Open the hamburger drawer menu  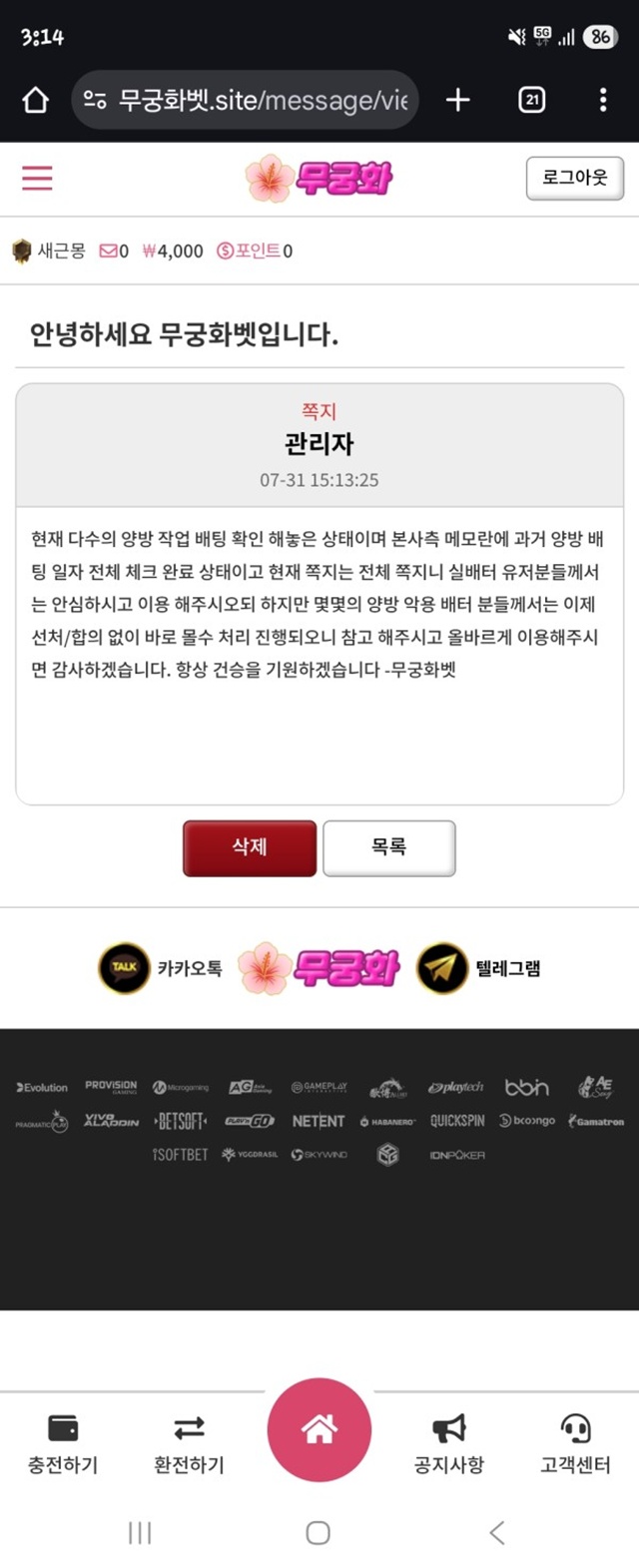[x=37, y=178]
